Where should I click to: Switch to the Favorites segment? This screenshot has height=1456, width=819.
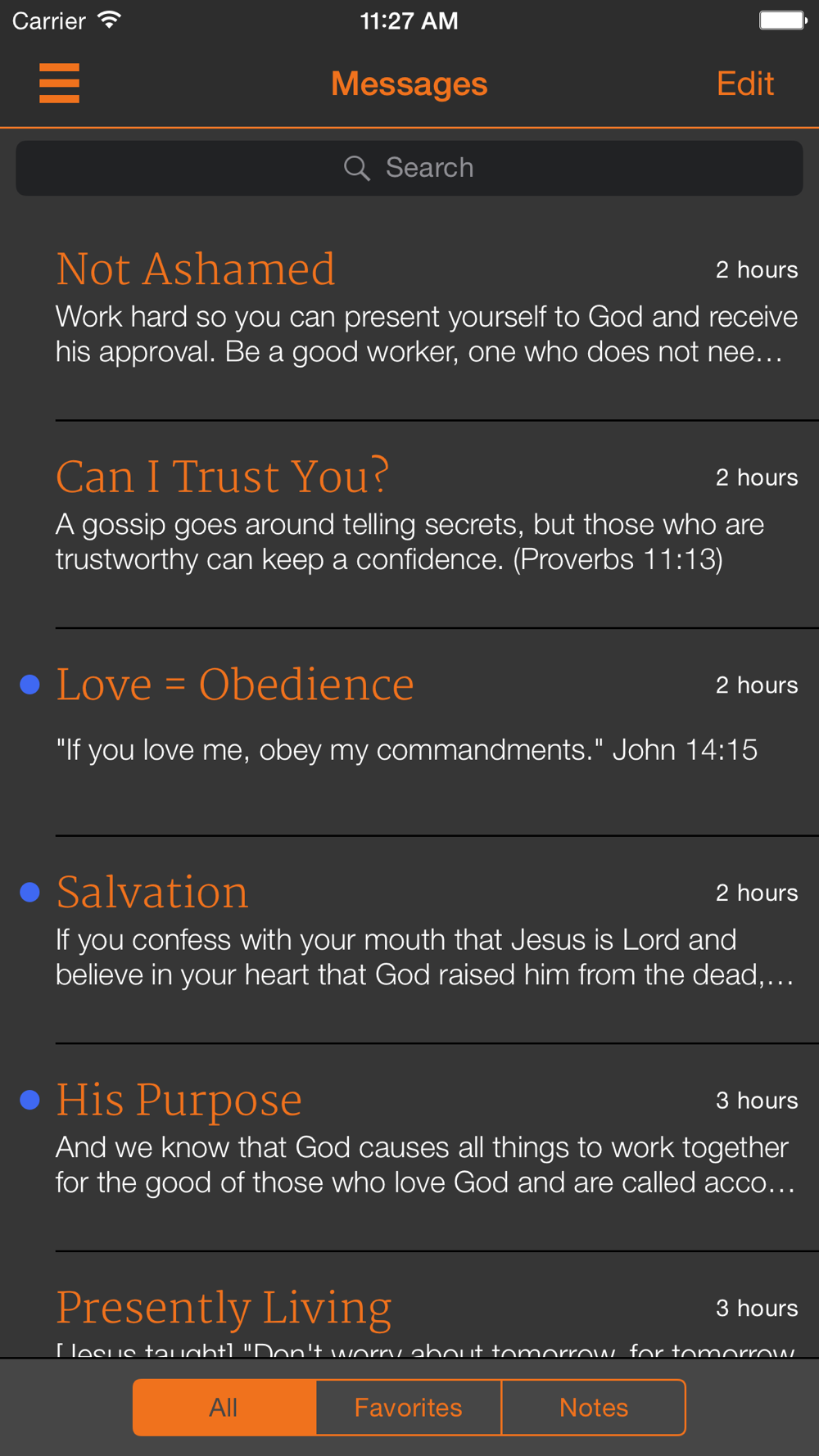(x=409, y=1408)
